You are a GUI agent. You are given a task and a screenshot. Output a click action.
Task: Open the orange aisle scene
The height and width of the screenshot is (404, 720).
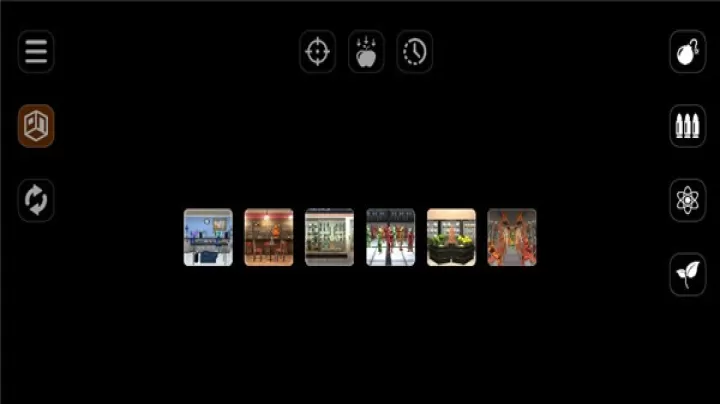coord(512,237)
